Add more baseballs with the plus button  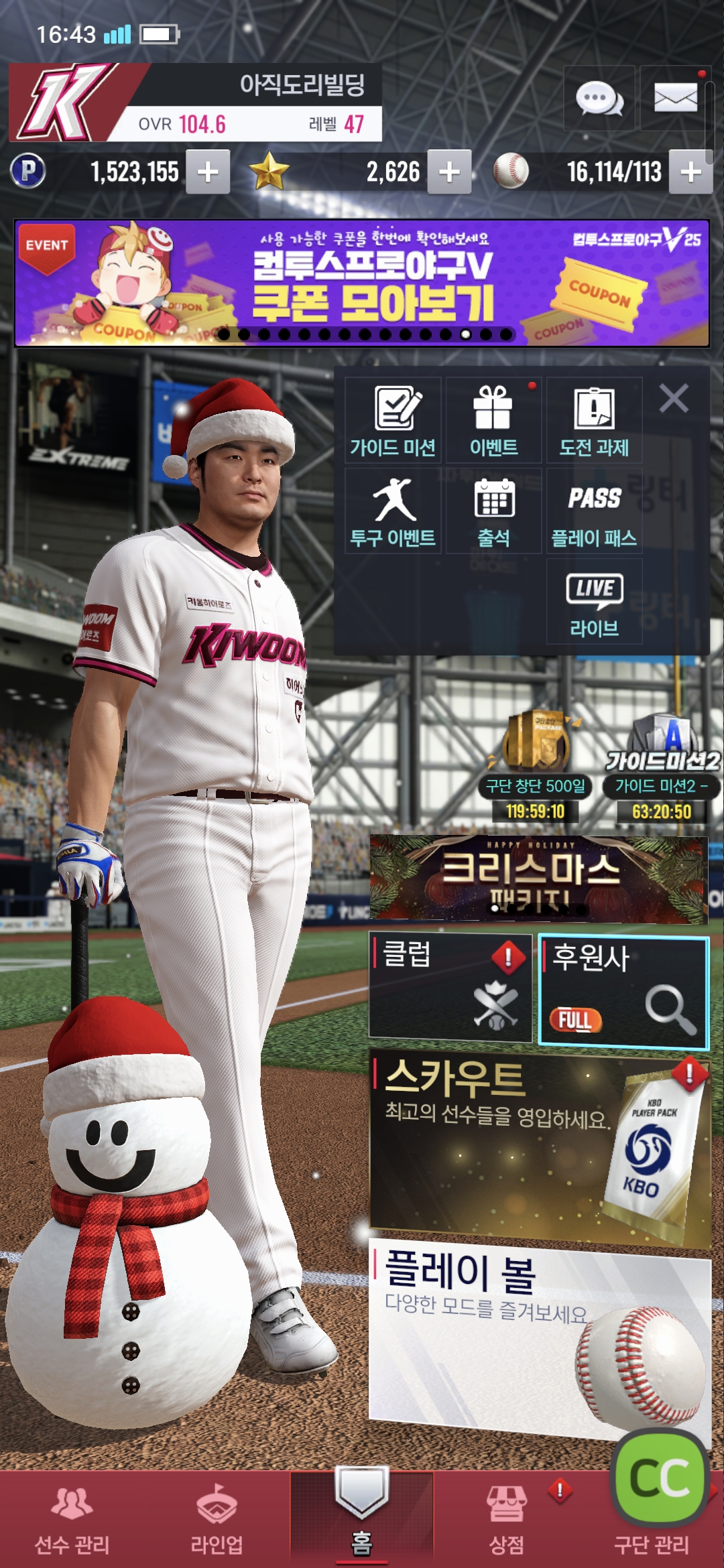tap(690, 172)
